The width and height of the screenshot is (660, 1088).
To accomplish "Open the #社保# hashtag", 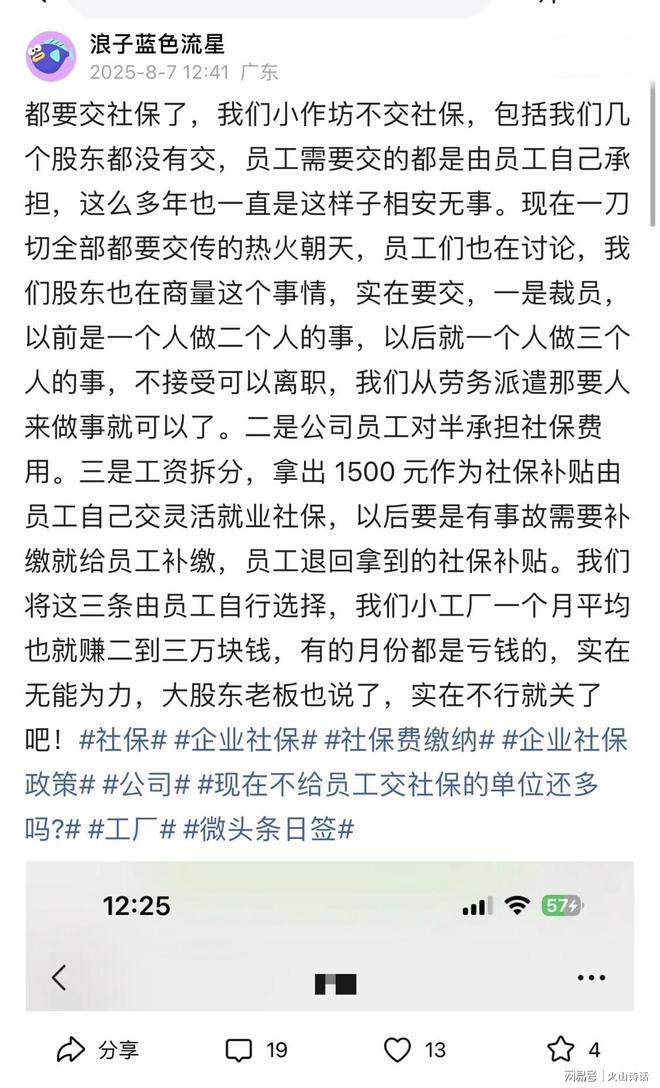I will click(x=121, y=740).
